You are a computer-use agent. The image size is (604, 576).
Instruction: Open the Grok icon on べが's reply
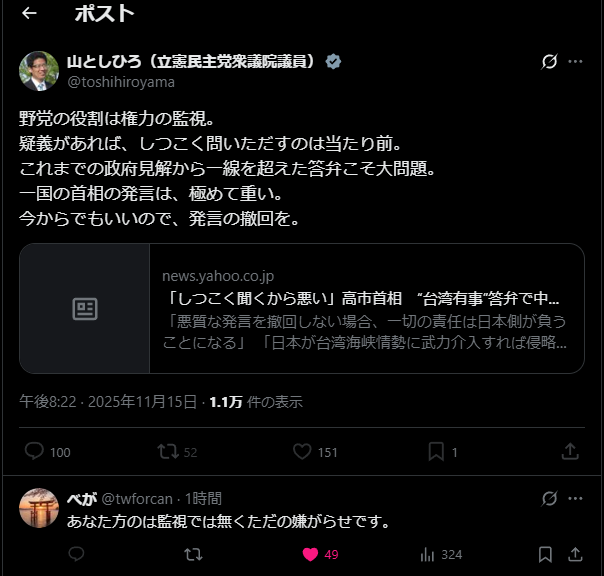pos(549,498)
